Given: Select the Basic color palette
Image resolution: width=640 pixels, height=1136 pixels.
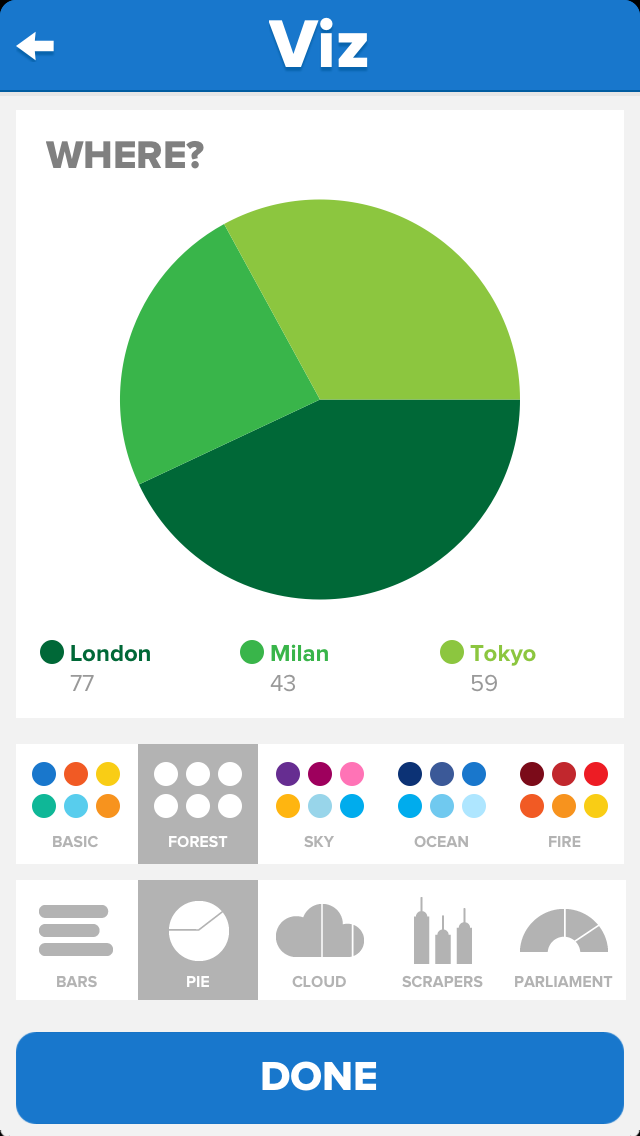Looking at the screenshot, I should [x=76, y=803].
